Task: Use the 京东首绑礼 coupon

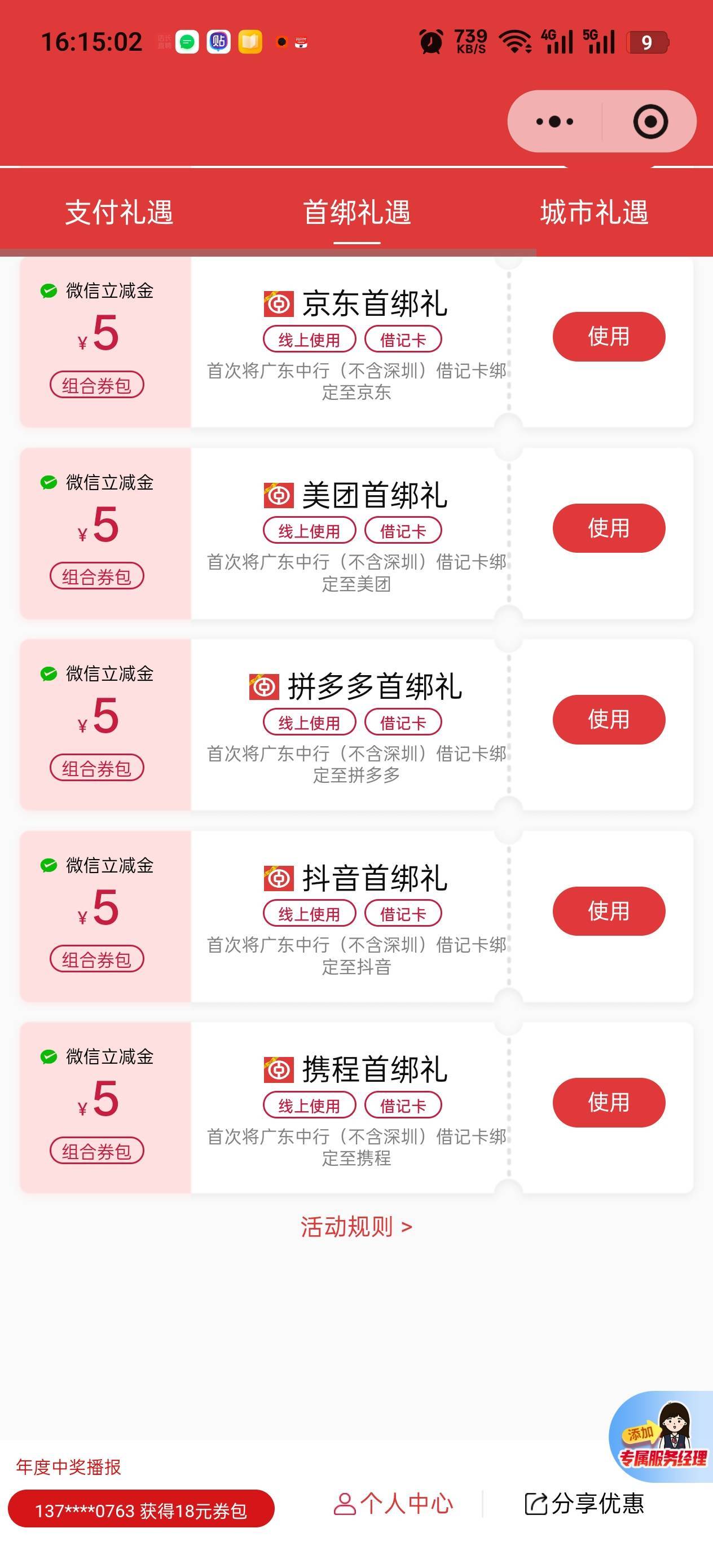Action: pos(608,337)
